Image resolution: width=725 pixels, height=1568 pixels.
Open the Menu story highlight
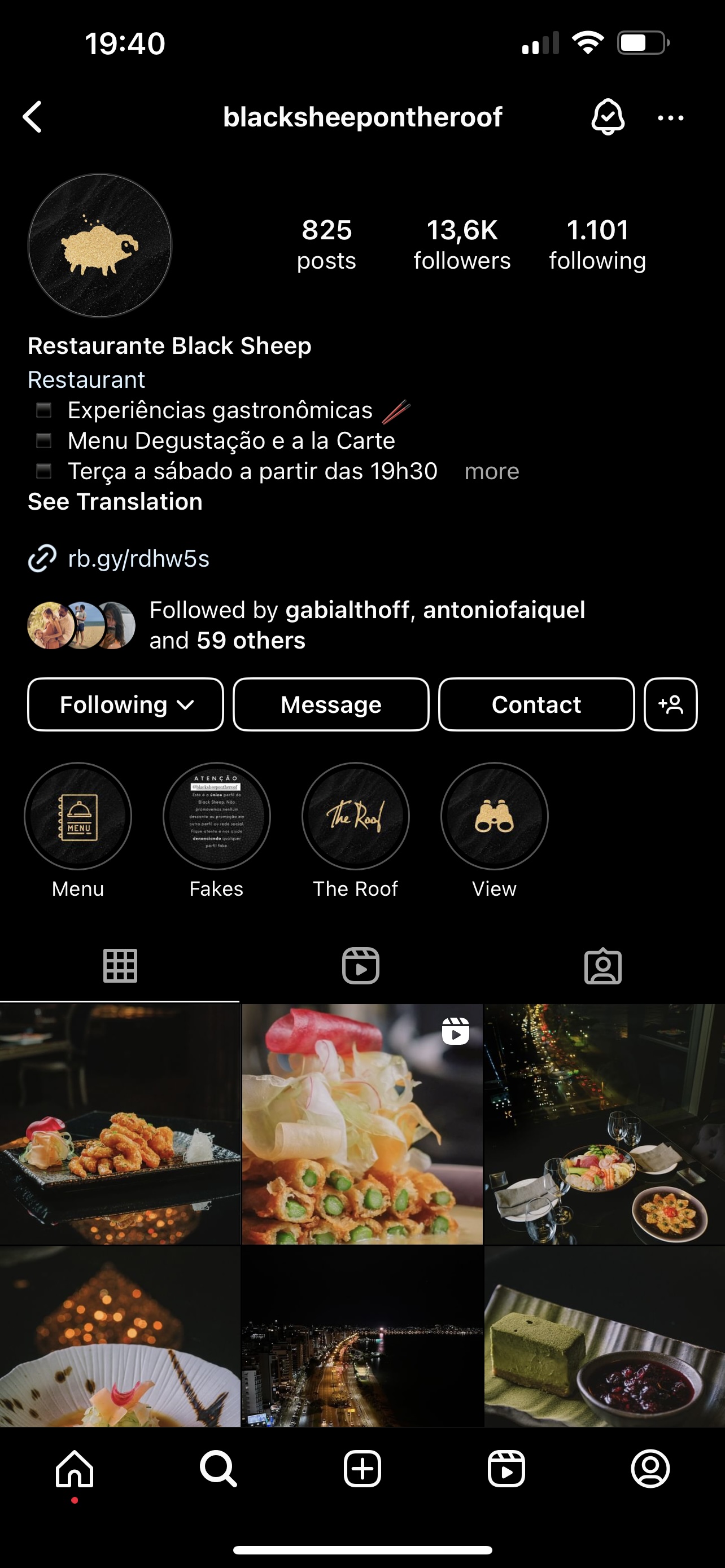[78, 816]
